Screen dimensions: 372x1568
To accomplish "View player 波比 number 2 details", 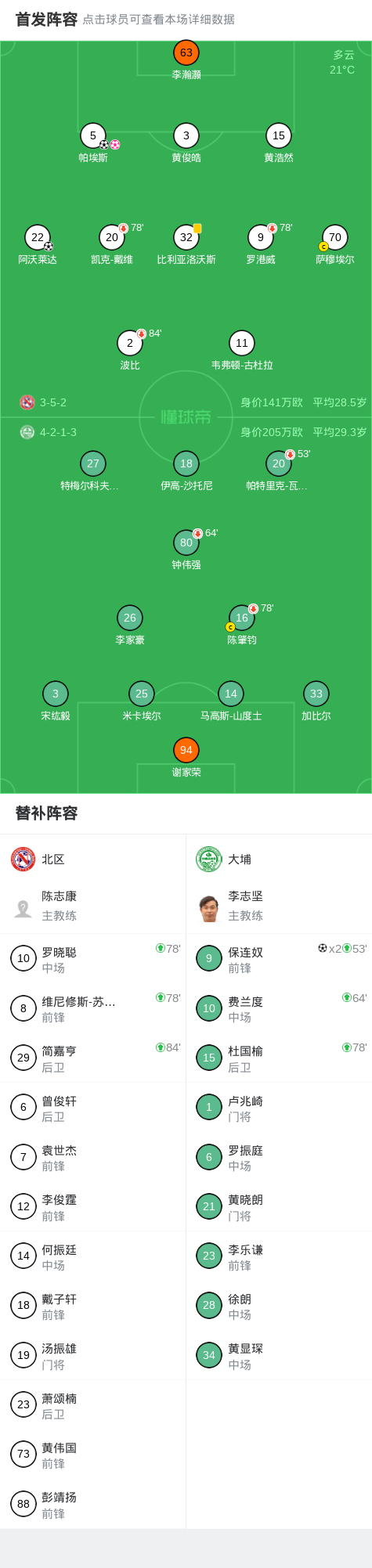I will coord(130,351).
